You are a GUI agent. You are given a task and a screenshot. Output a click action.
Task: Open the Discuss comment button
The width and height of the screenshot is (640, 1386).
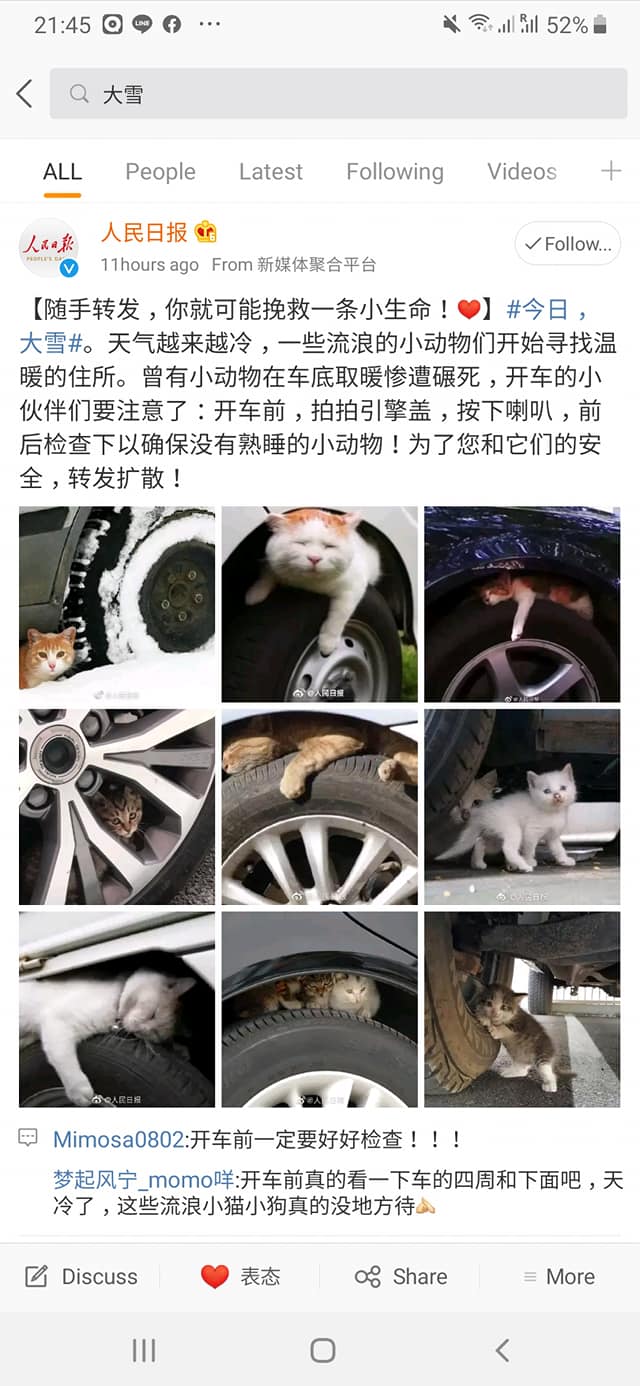tap(82, 1276)
